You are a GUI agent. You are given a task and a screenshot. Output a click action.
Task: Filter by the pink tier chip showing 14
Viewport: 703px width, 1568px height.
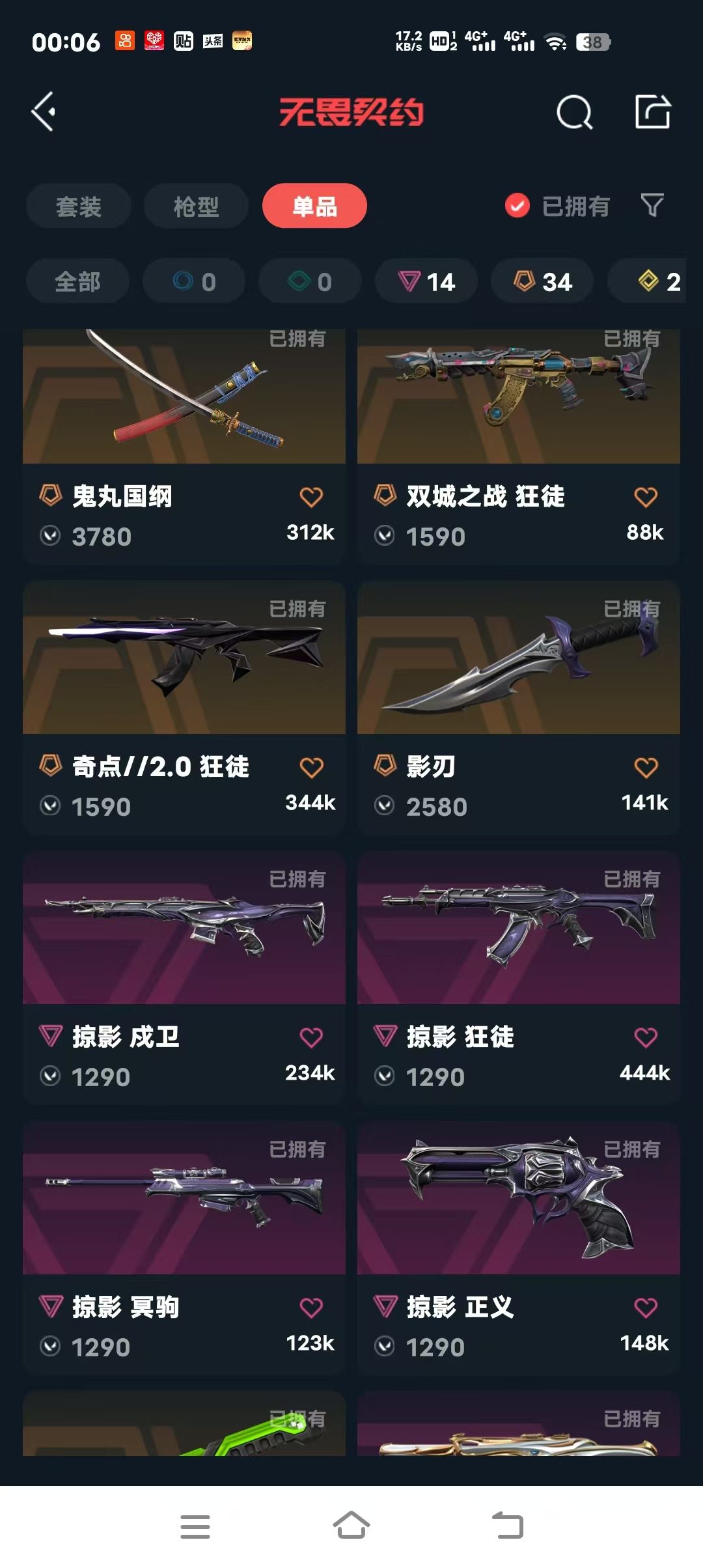point(426,281)
